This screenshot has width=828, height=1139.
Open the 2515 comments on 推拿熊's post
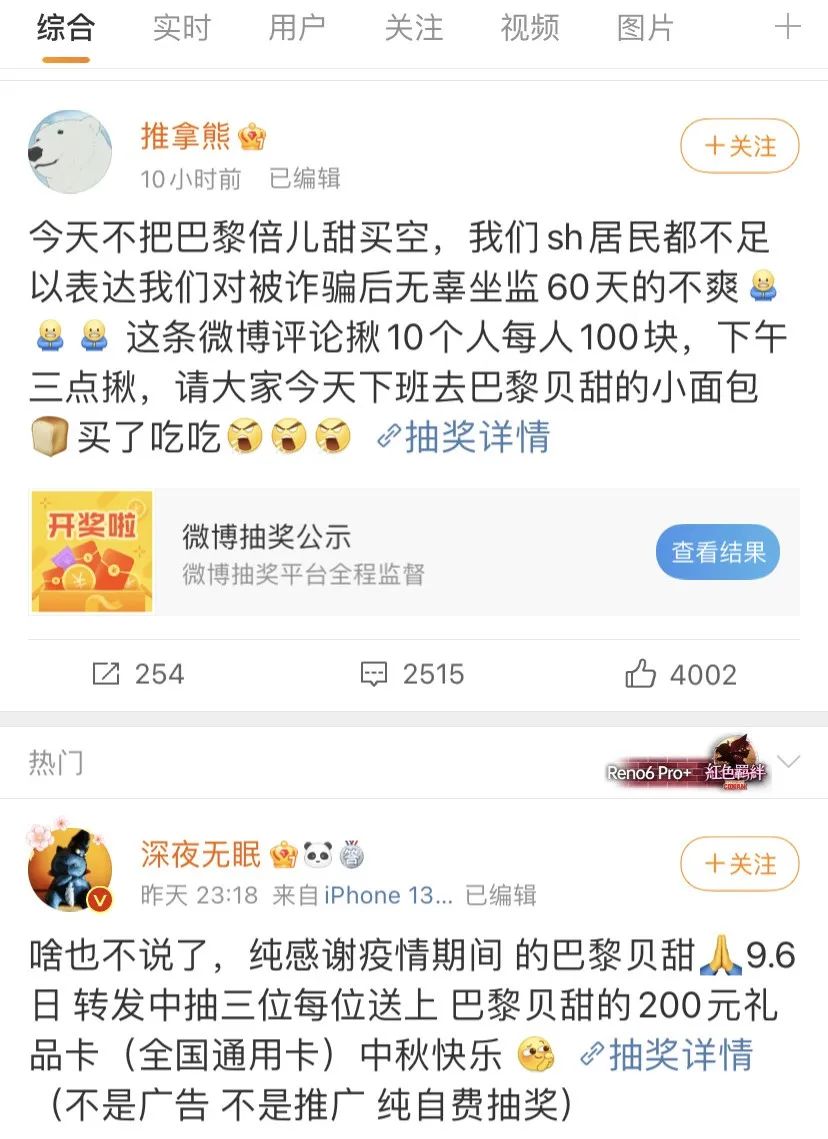(x=412, y=674)
